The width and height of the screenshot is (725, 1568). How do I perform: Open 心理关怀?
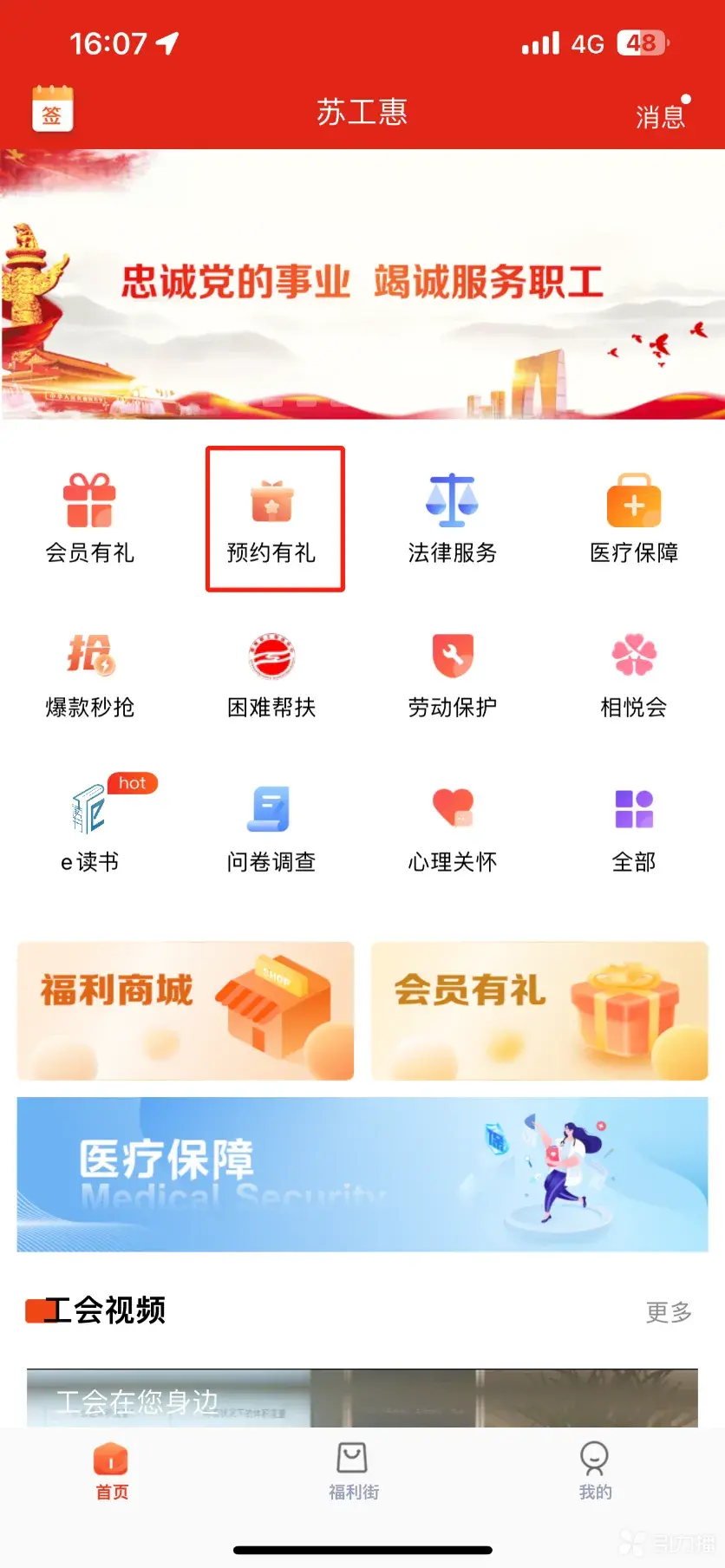452,827
